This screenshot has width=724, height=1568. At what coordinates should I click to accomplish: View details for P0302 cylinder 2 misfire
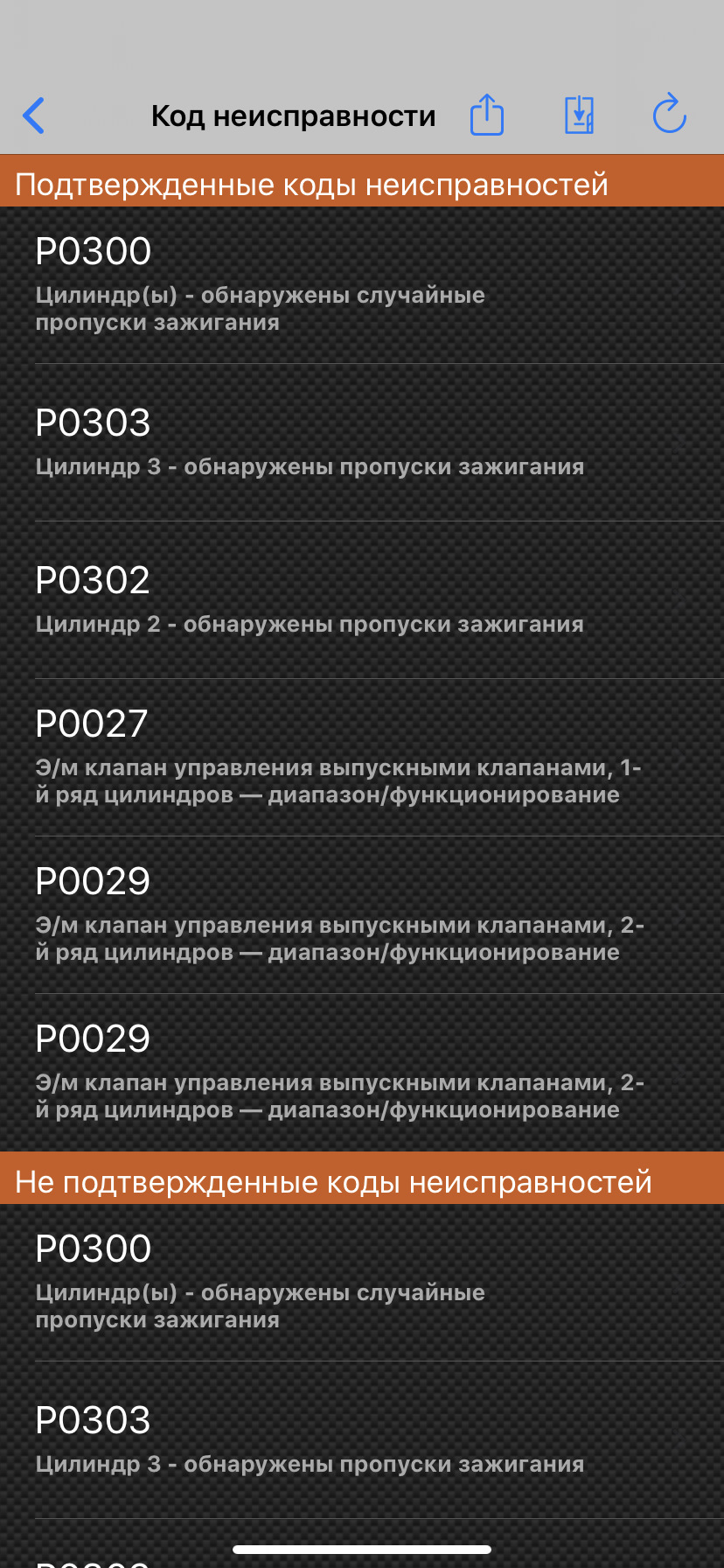[x=362, y=600]
